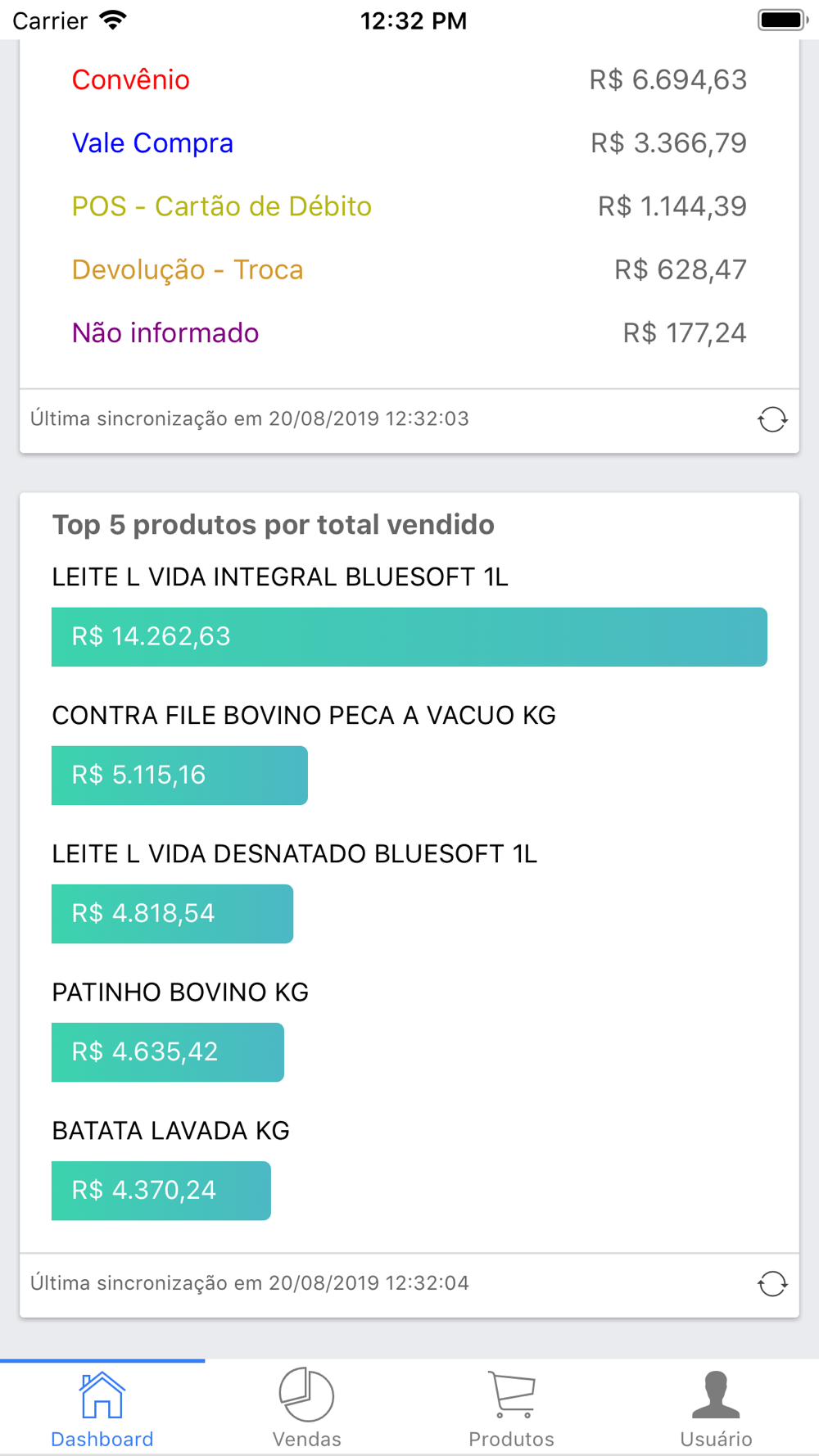Refresh the payment methods card sync
The image size is (819, 1456).
pos(771,420)
